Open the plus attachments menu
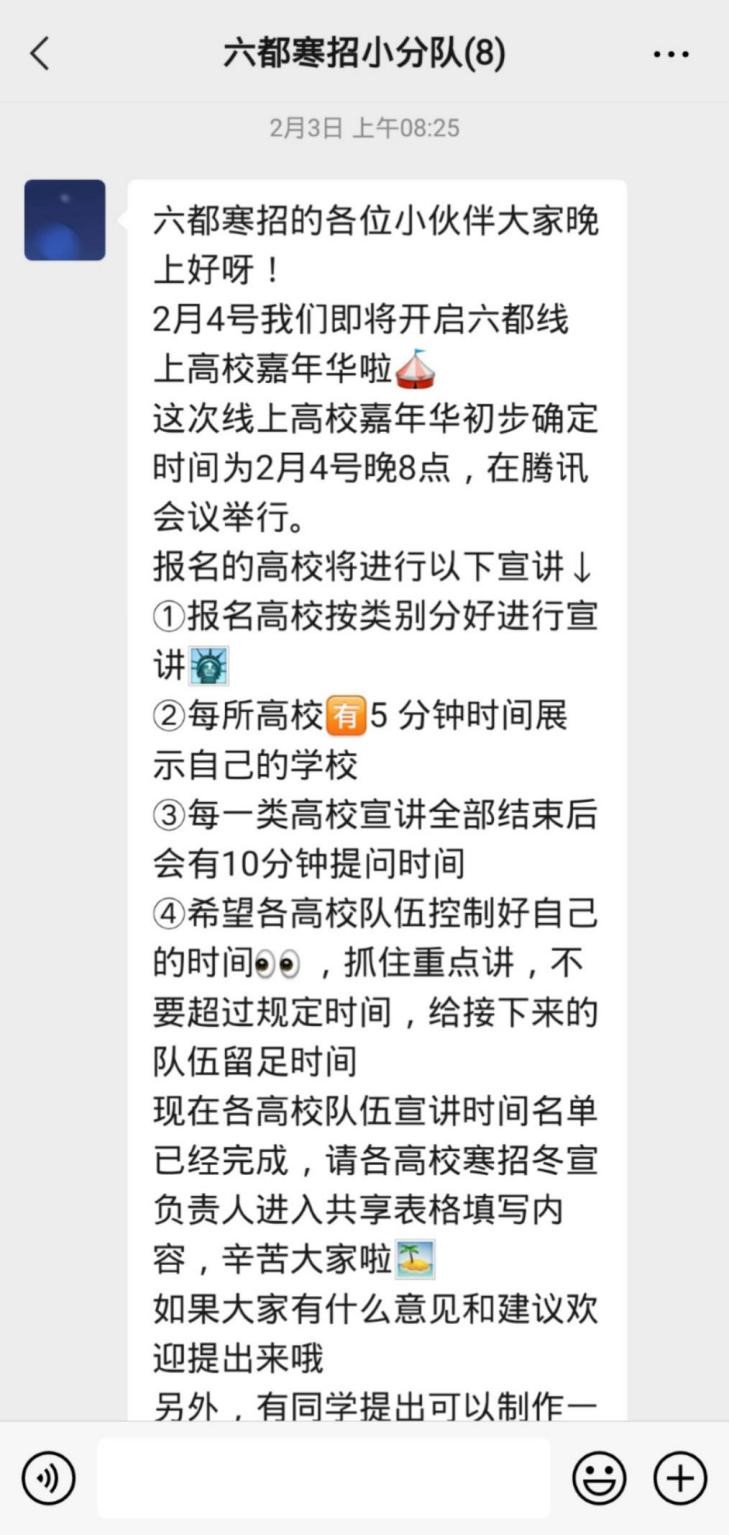The width and height of the screenshot is (729, 1535). 680,1478
